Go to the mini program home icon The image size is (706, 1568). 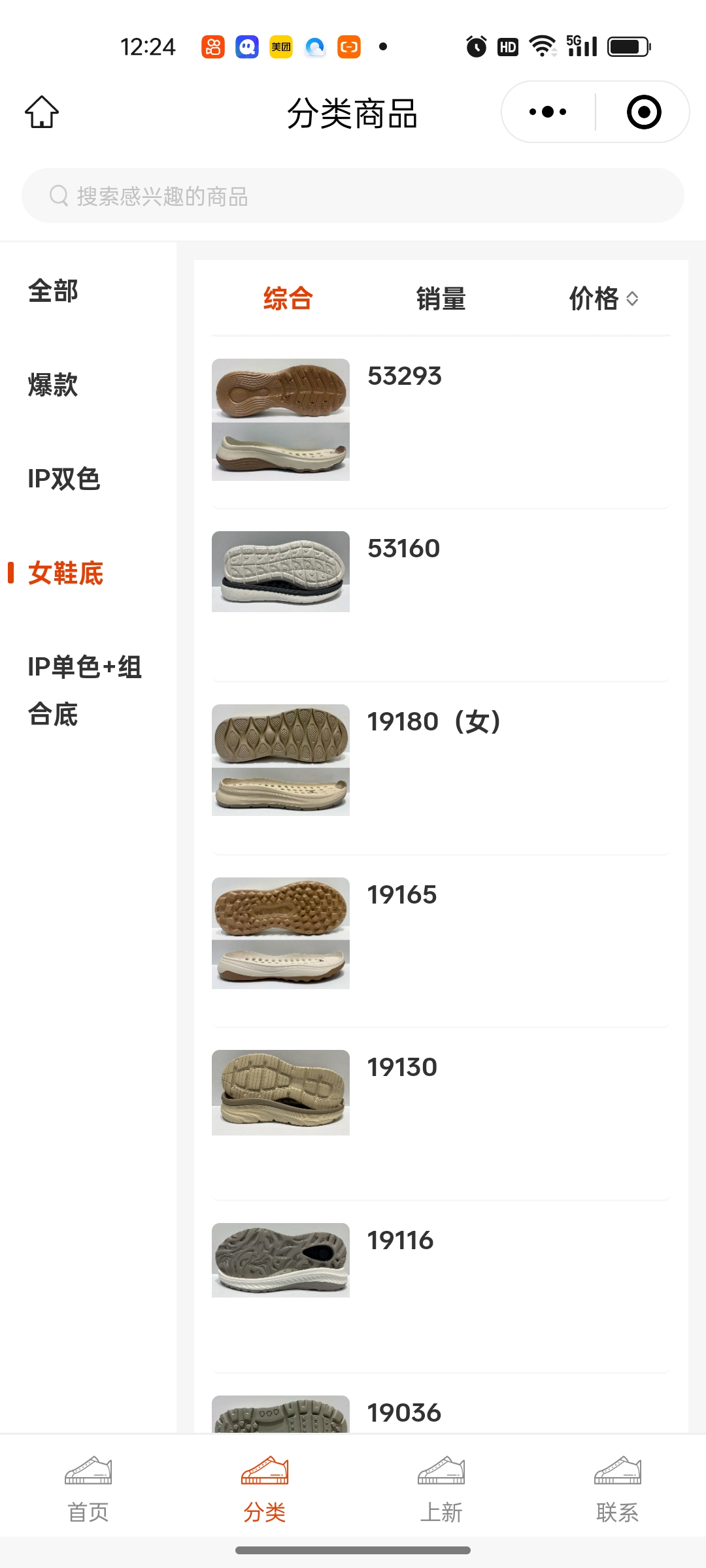coord(42,112)
